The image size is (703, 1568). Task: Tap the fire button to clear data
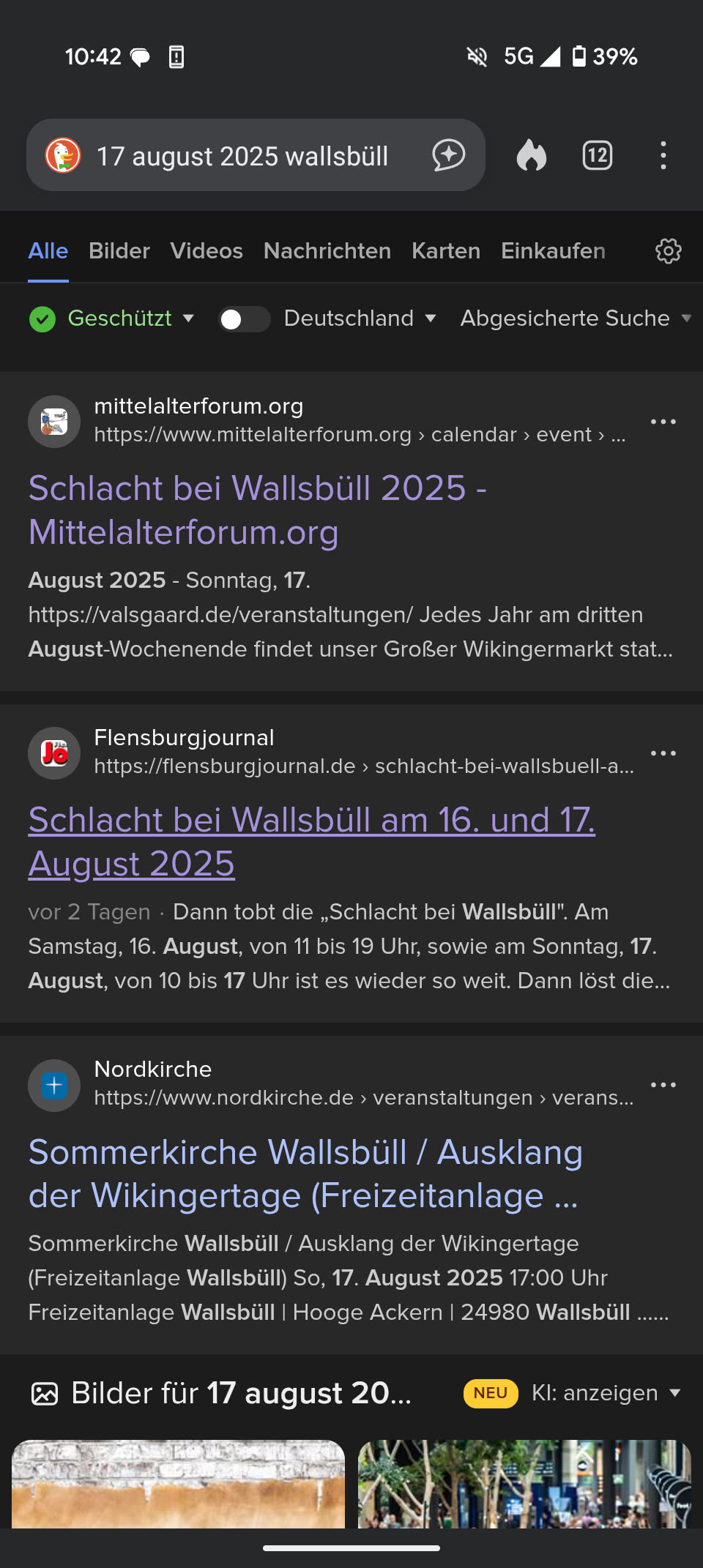532,155
